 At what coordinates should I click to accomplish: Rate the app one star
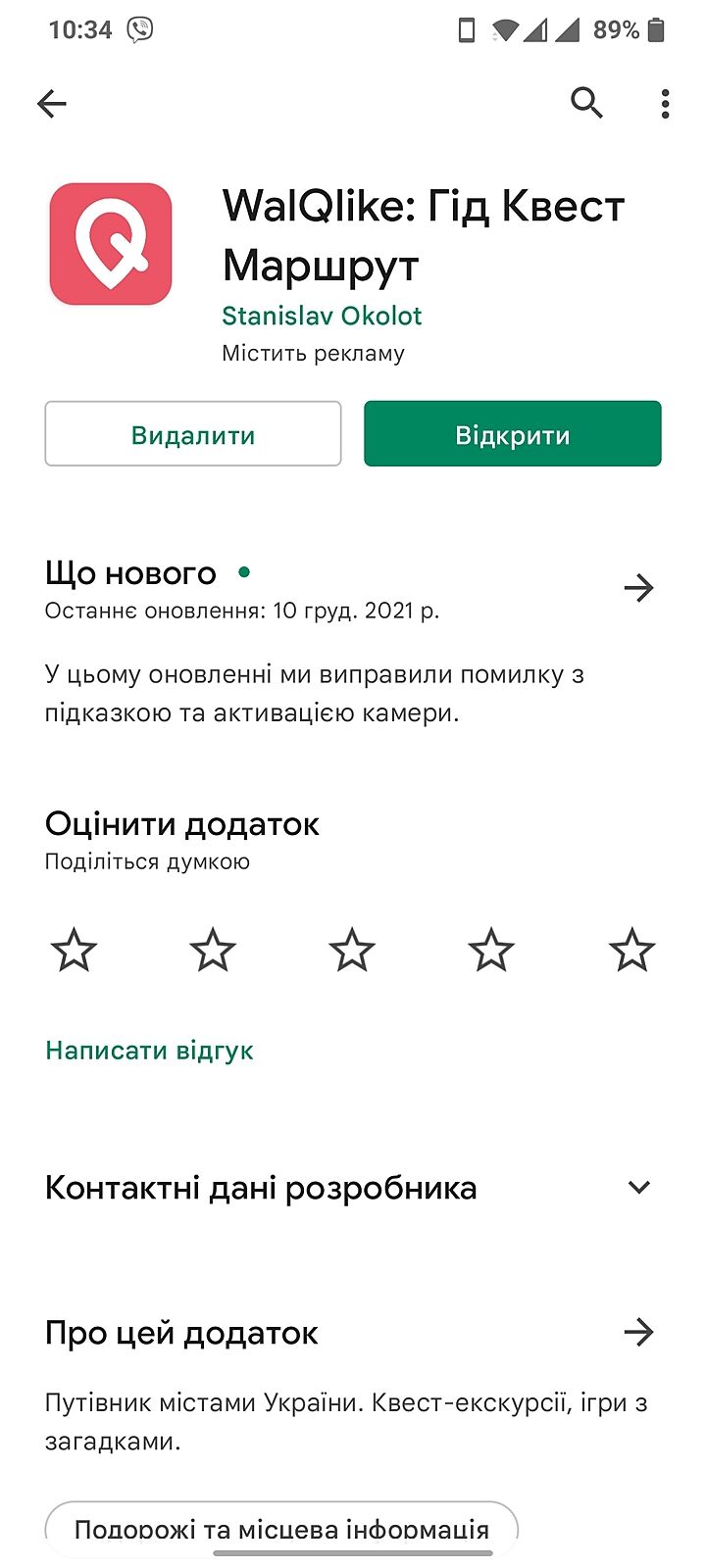click(74, 950)
